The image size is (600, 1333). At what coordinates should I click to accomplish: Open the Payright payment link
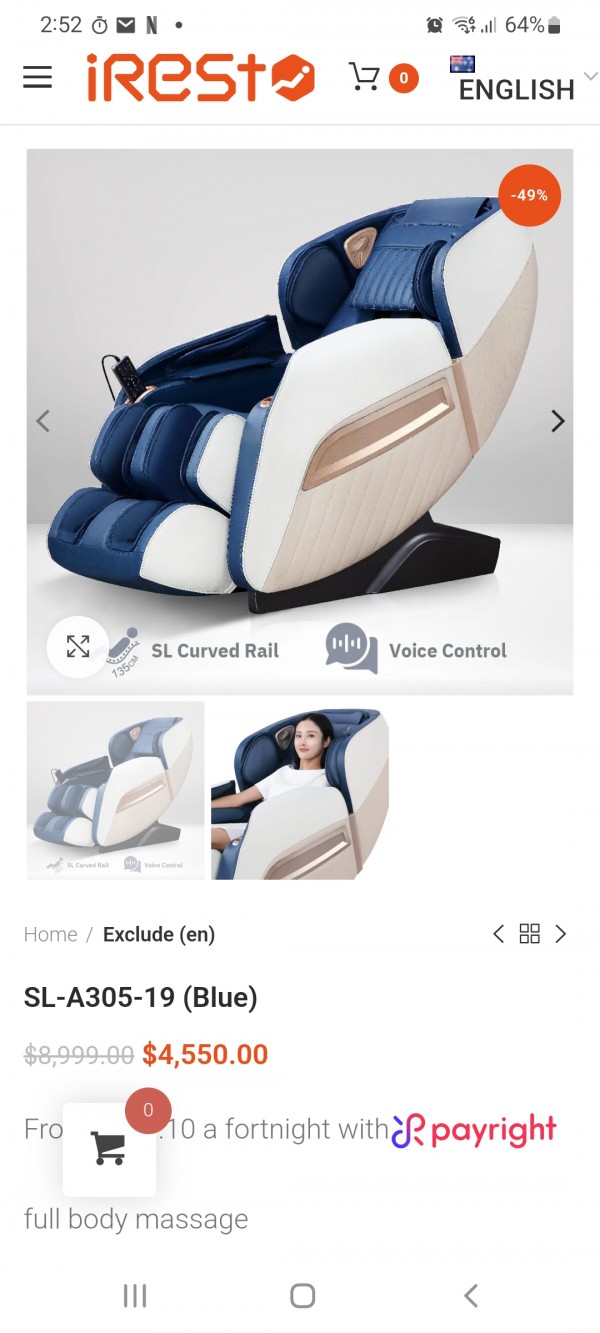pos(475,1130)
